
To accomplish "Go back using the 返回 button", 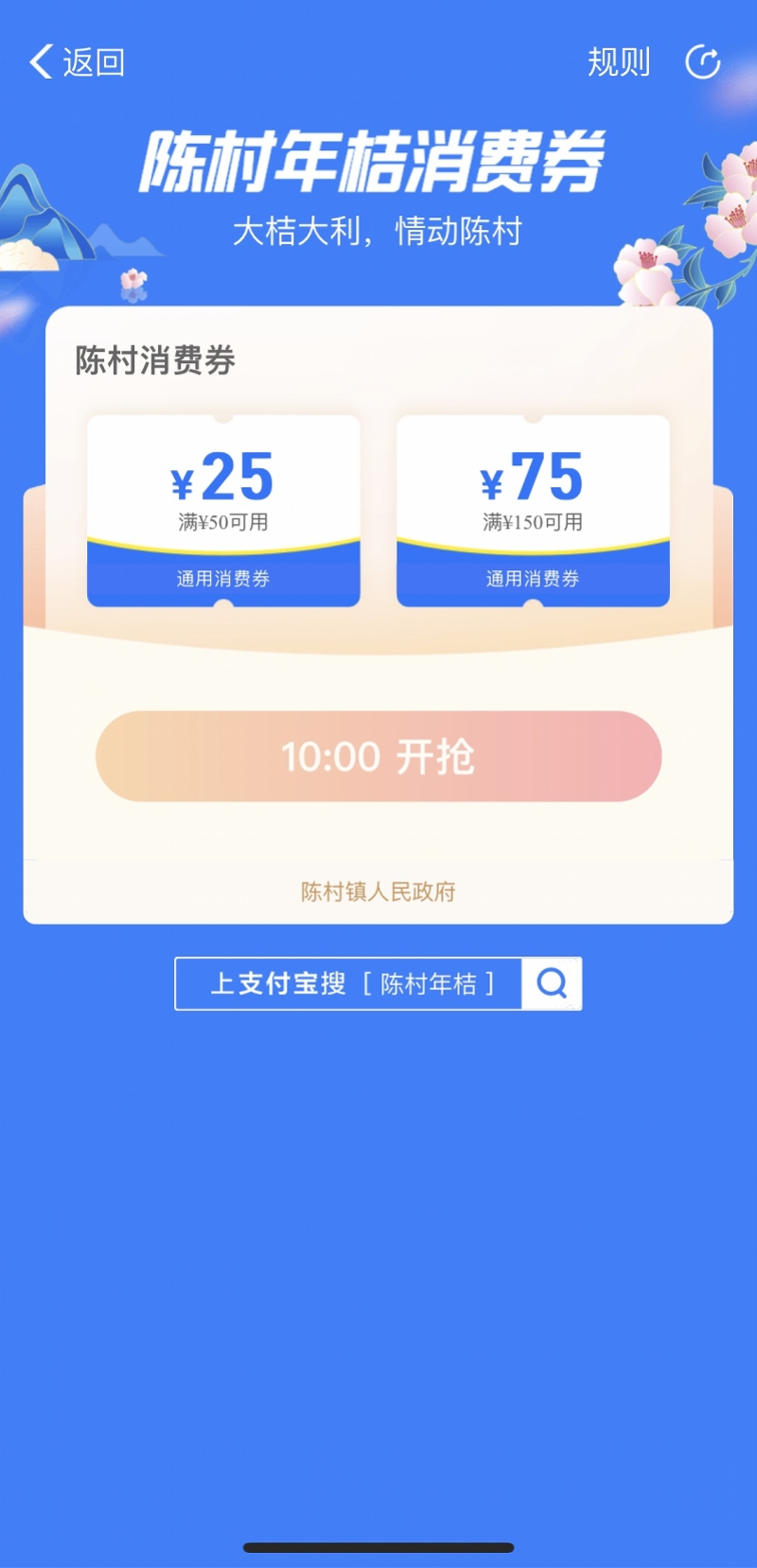I will [78, 62].
